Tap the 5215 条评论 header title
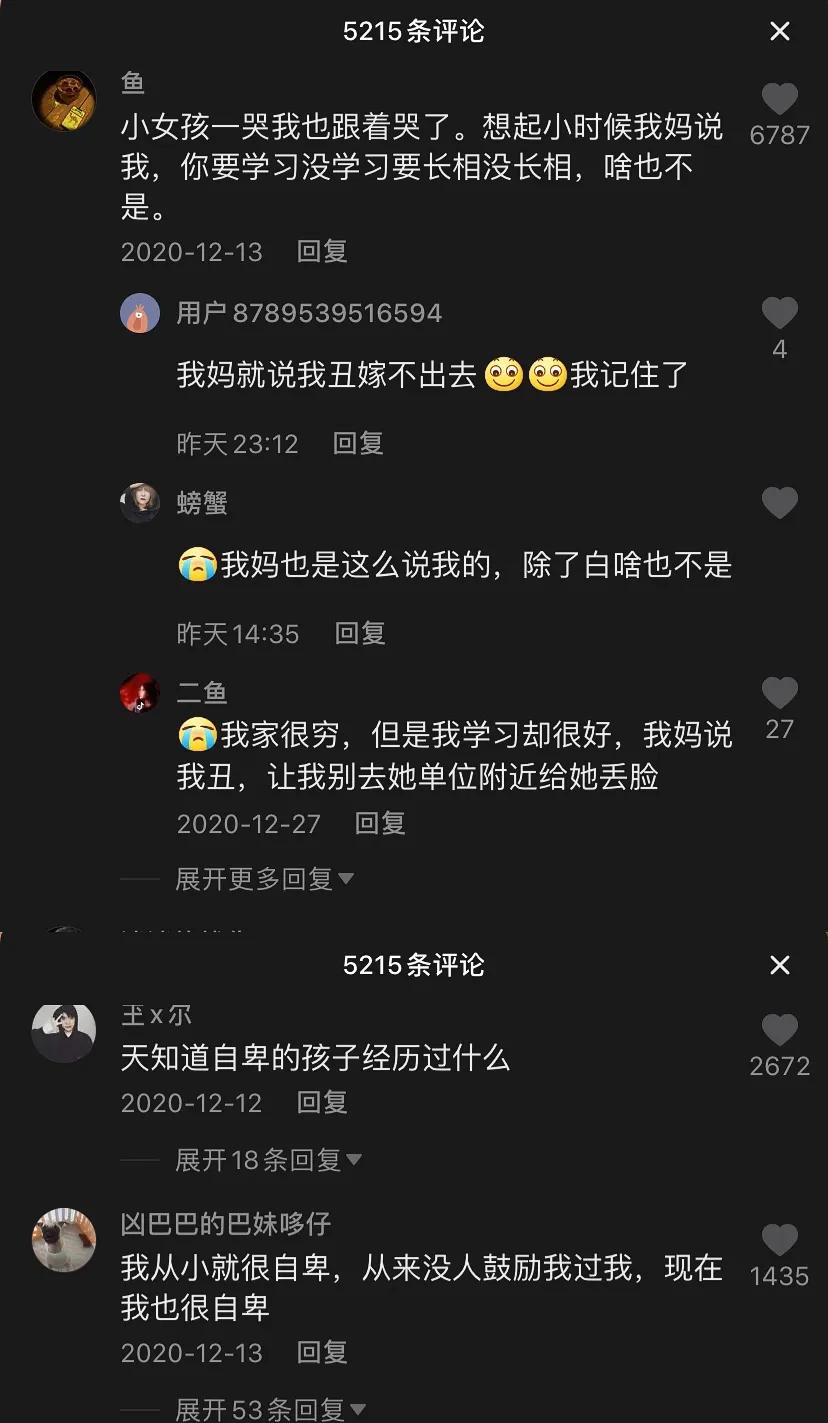The width and height of the screenshot is (828, 1423). tap(414, 31)
